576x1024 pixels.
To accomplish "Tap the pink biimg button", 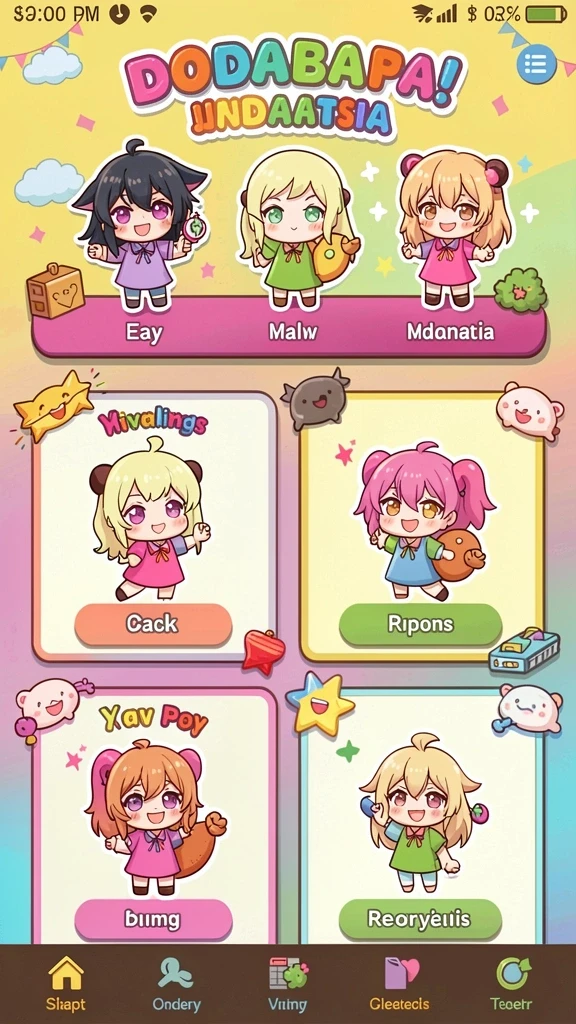I will (153, 920).
